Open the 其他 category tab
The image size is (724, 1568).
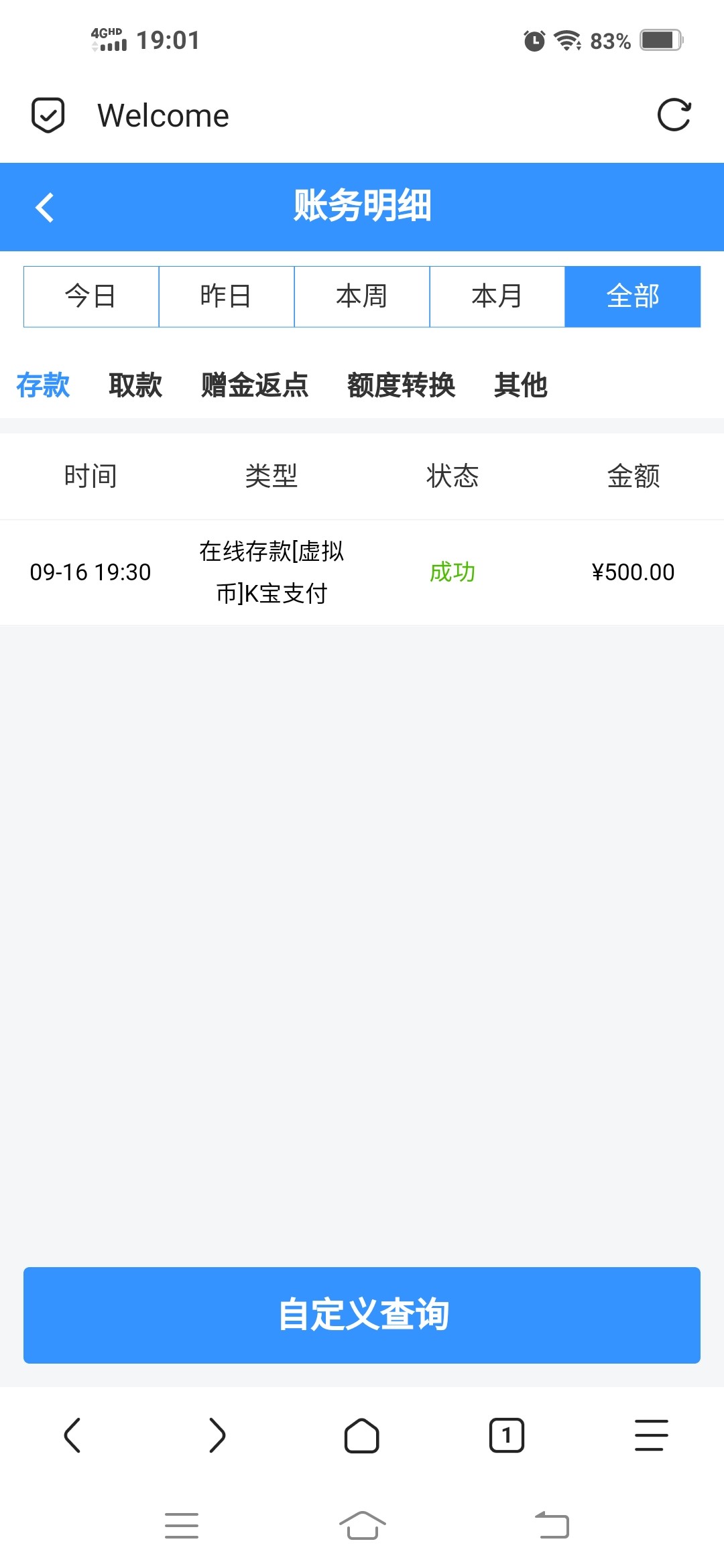[x=521, y=385]
